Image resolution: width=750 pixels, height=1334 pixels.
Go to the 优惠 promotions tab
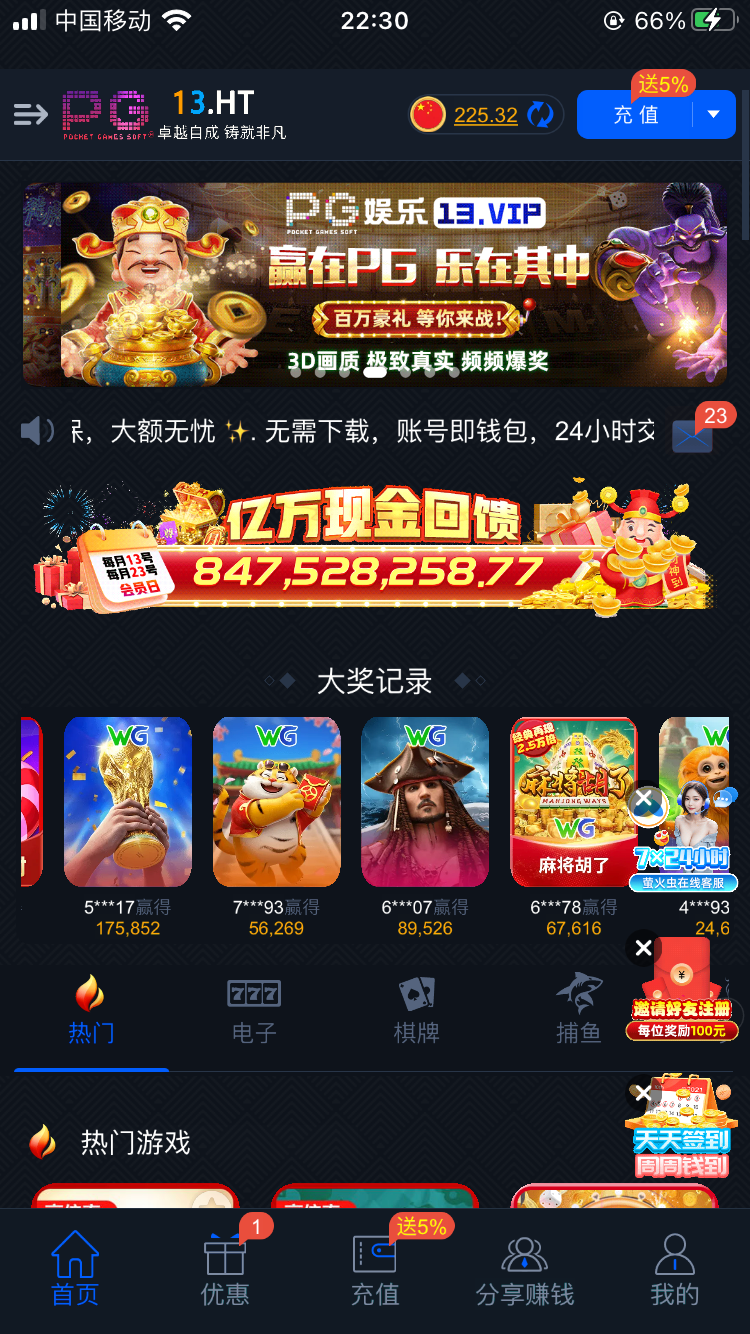(x=225, y=1270)
